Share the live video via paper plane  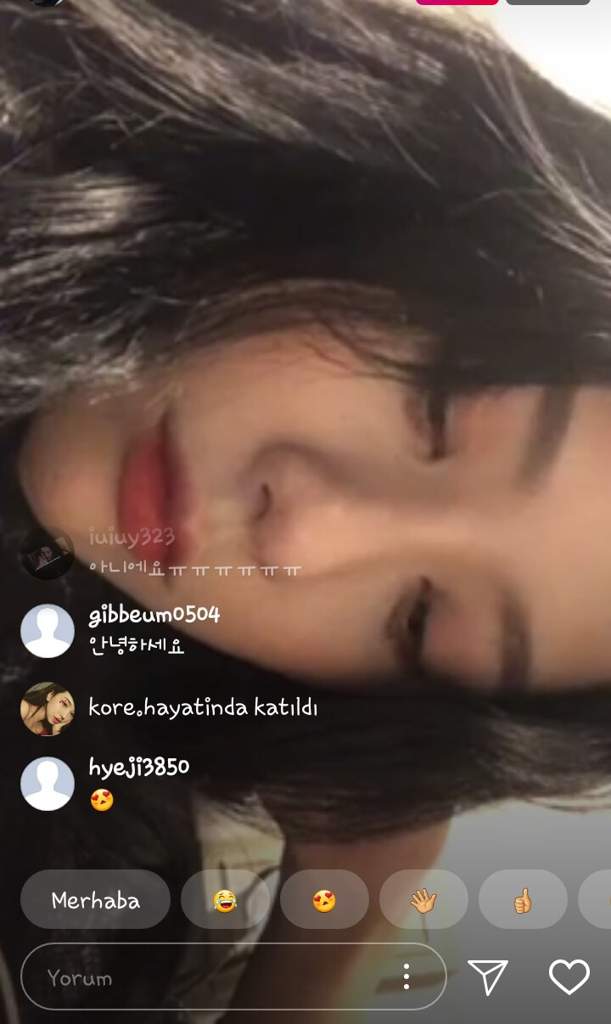pos(488,977)
